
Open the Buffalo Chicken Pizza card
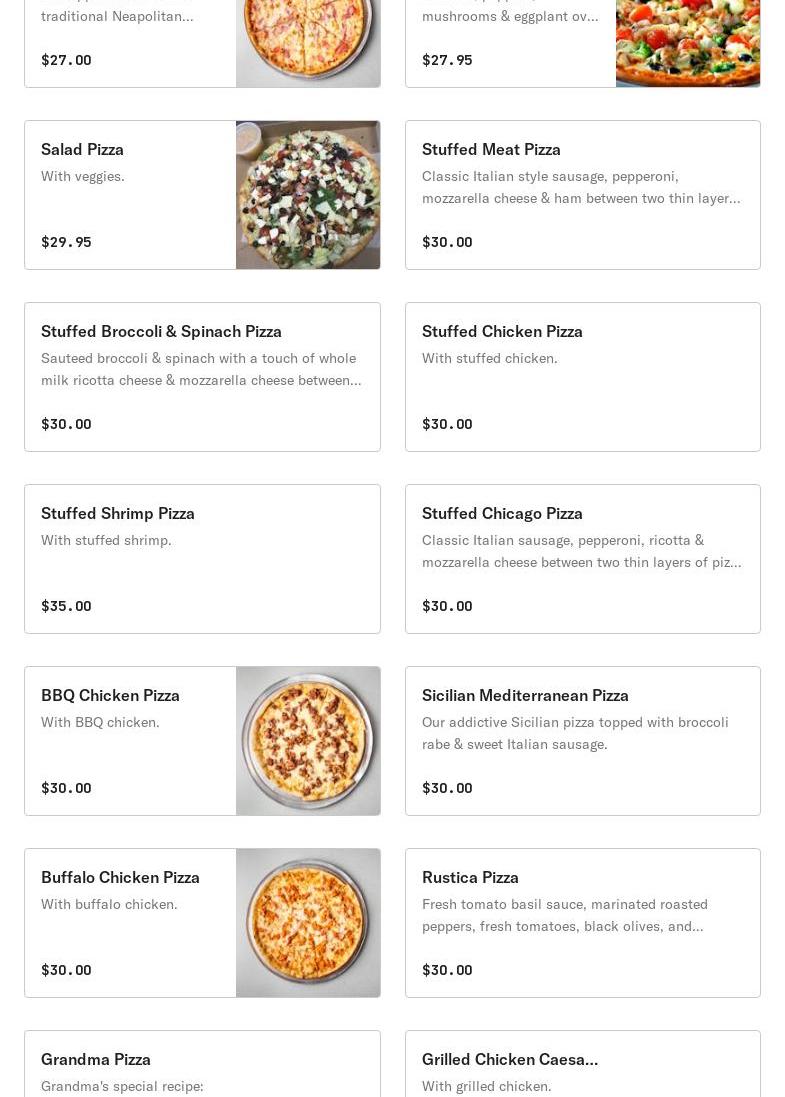[x=202, y=923]
